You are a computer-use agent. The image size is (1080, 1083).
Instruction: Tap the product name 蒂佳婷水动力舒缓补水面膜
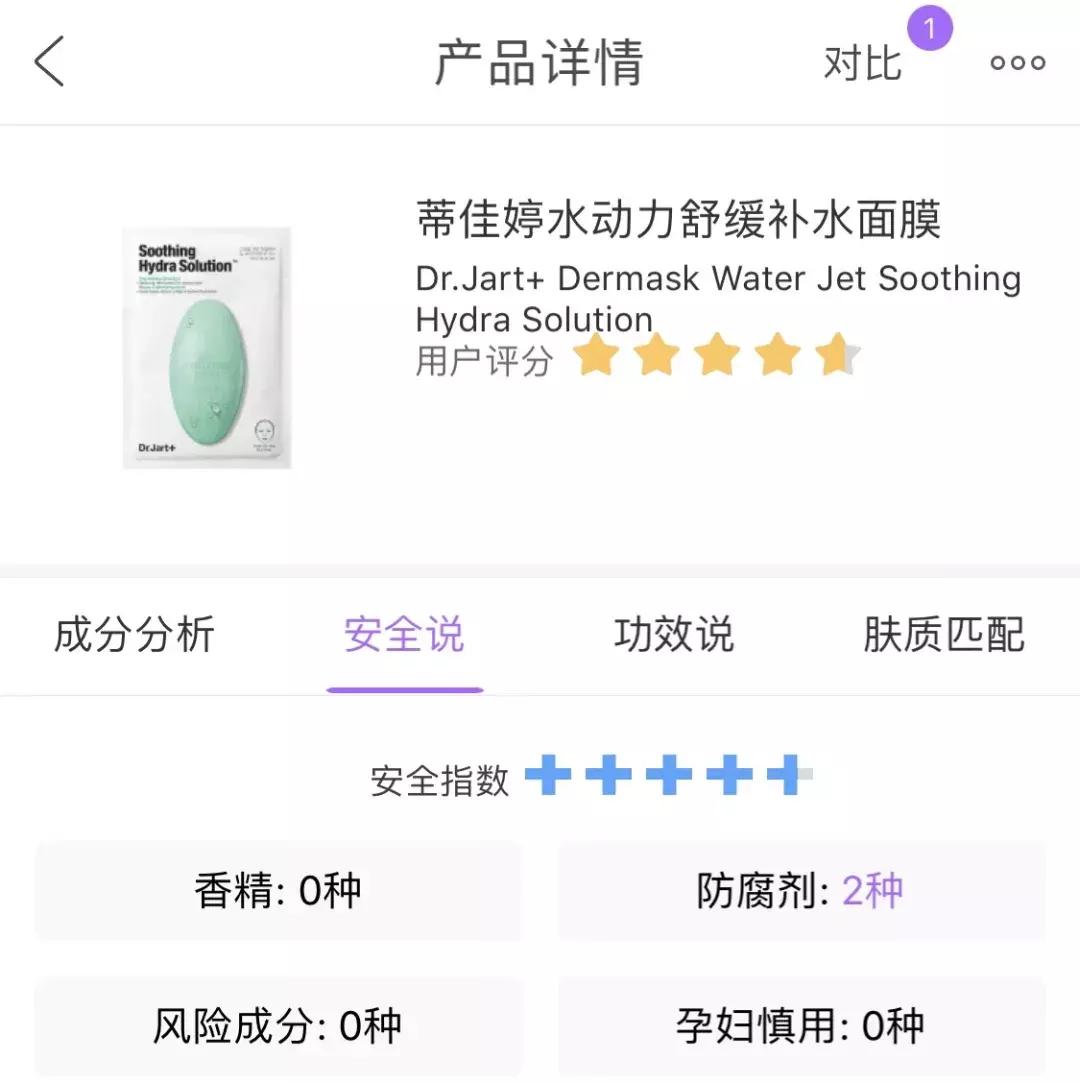(679, 222)
